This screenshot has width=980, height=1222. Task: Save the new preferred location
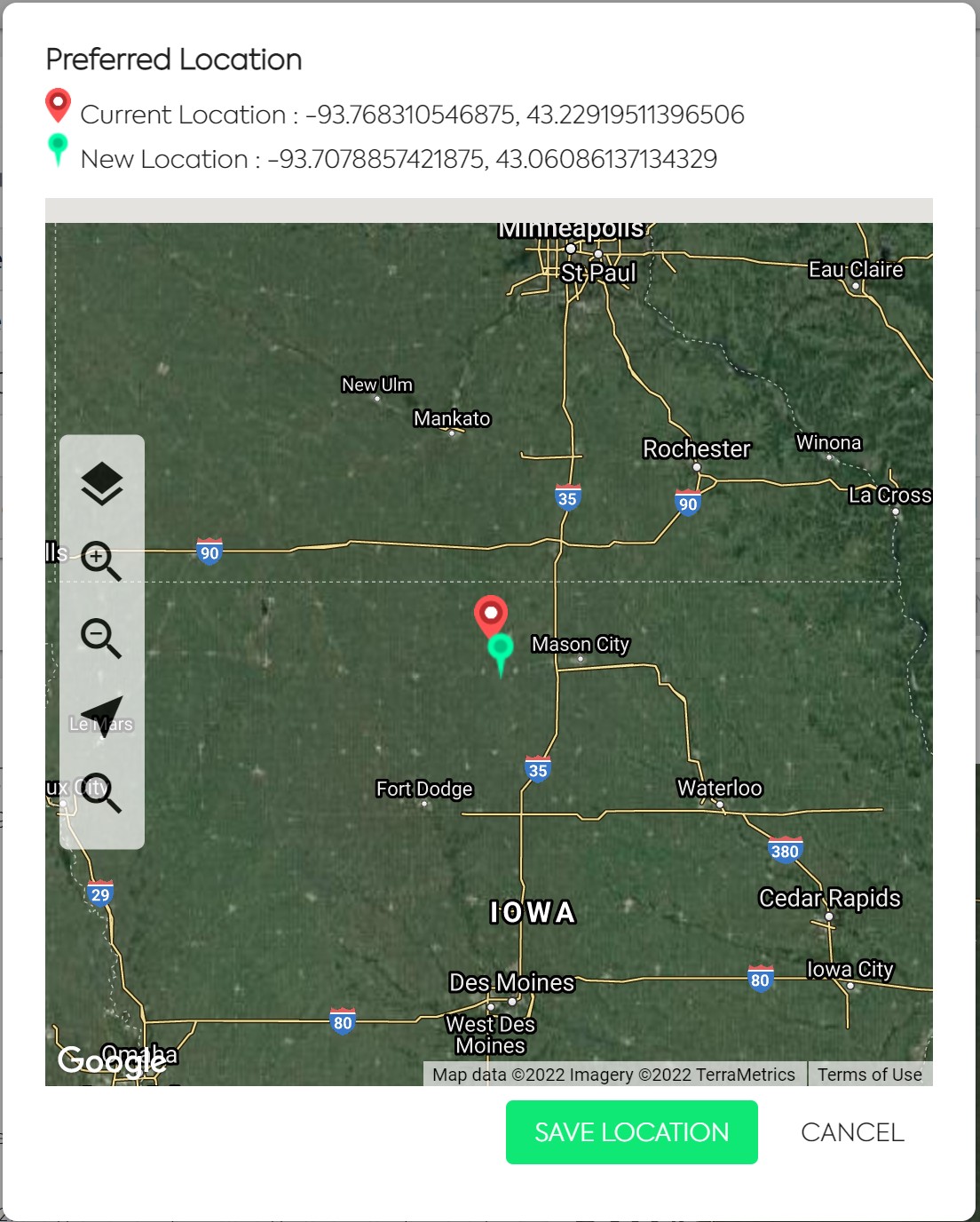631,1132
